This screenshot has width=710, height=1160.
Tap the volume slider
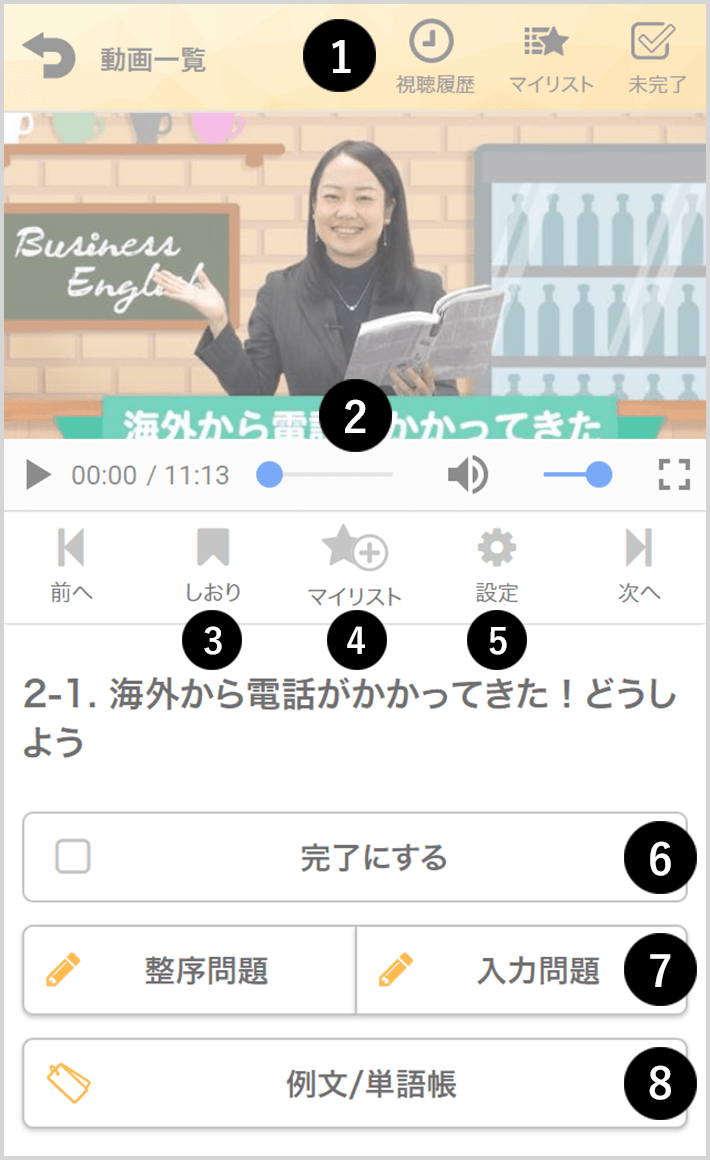point(575,475)
